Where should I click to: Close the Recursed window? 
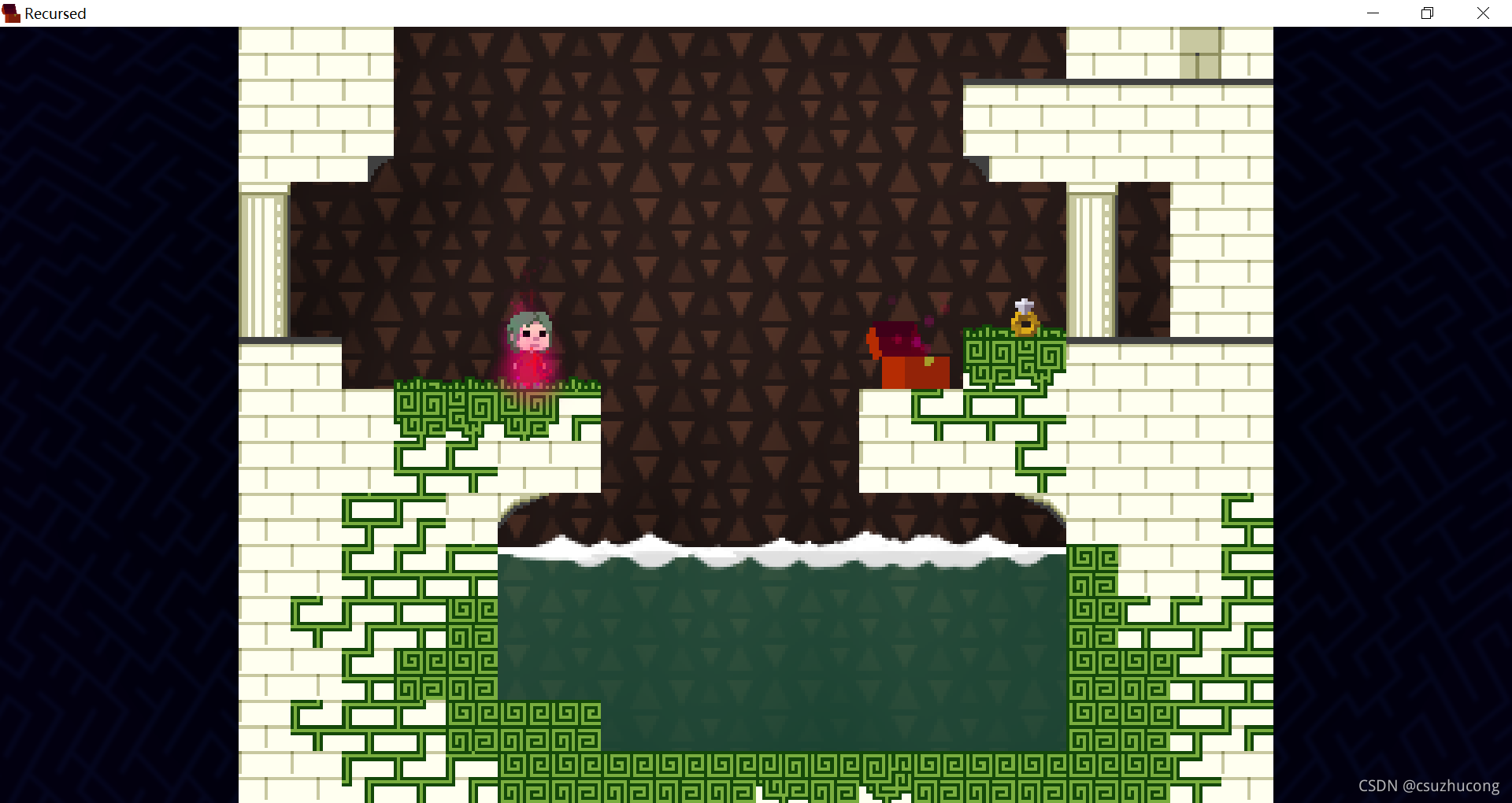point(1483,13)
